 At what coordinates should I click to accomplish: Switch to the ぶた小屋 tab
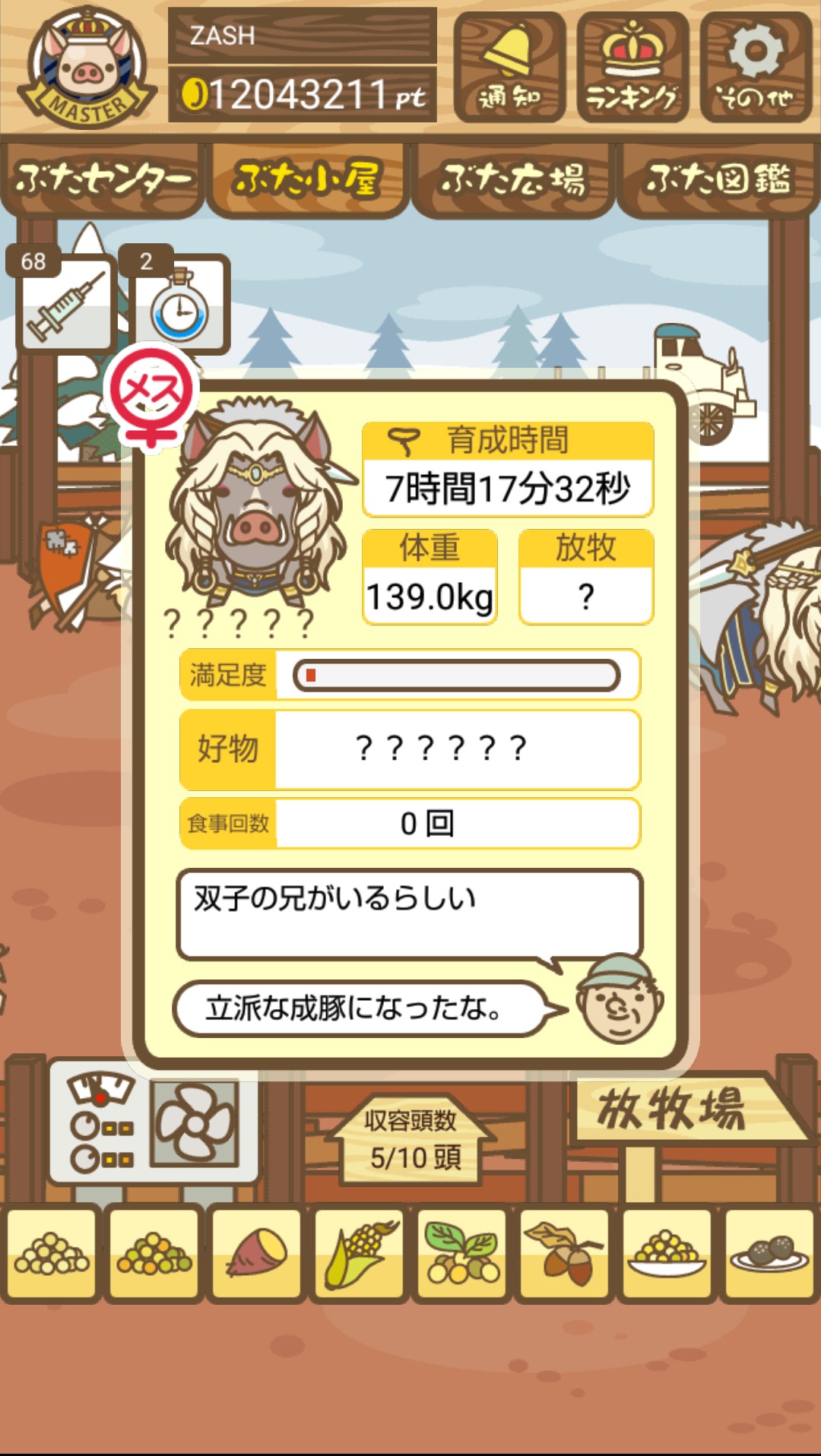pos(307,180)
